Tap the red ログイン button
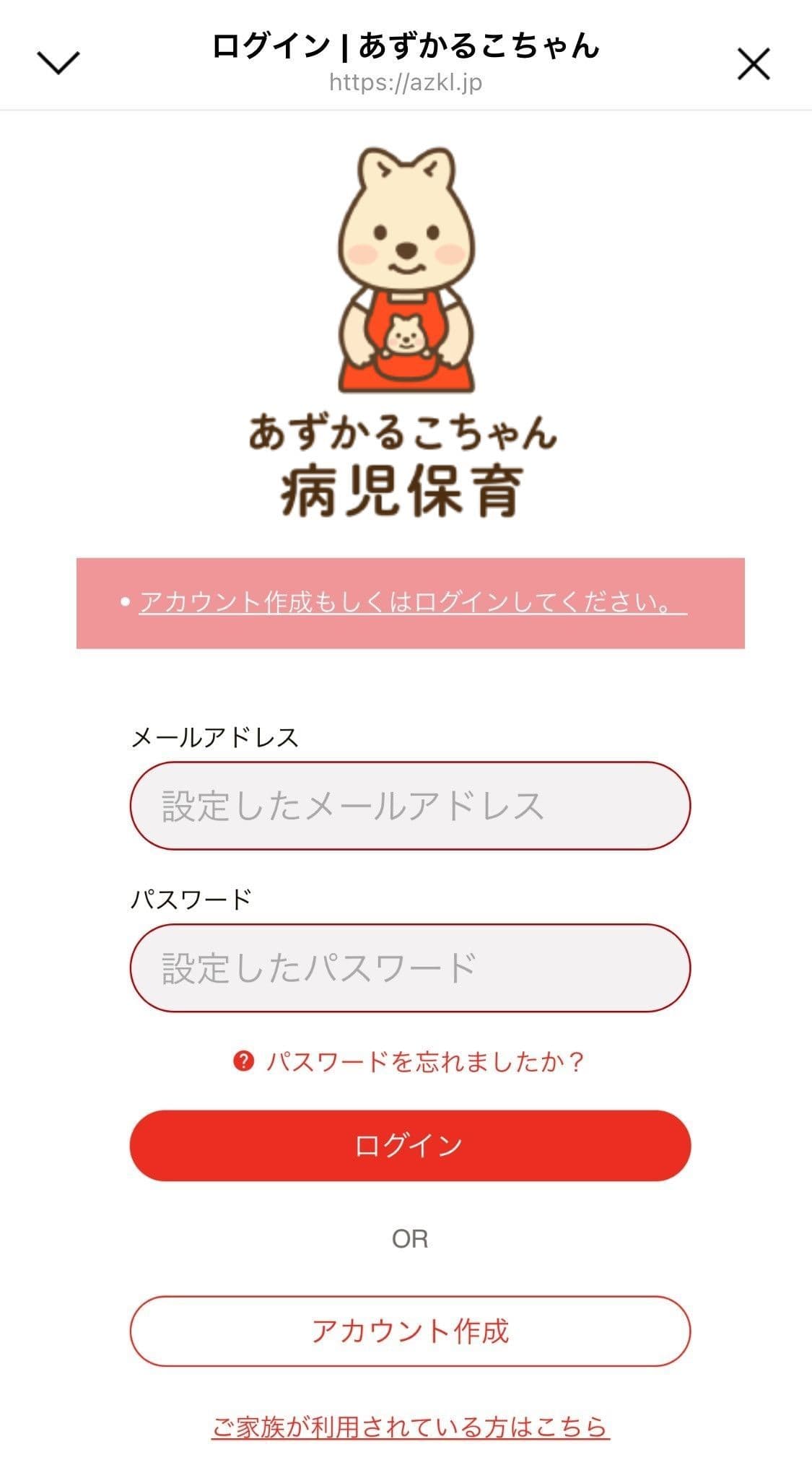This screenshot has height=1465, width=812. 410,1146
